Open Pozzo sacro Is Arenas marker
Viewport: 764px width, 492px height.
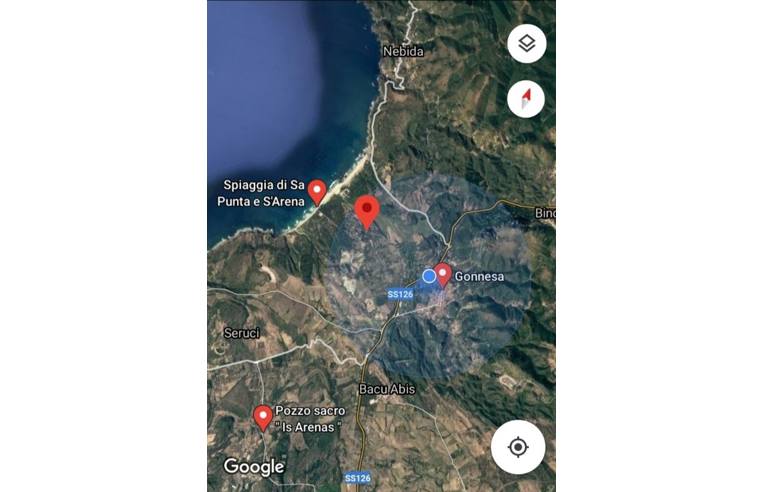(x=263, y=416)
